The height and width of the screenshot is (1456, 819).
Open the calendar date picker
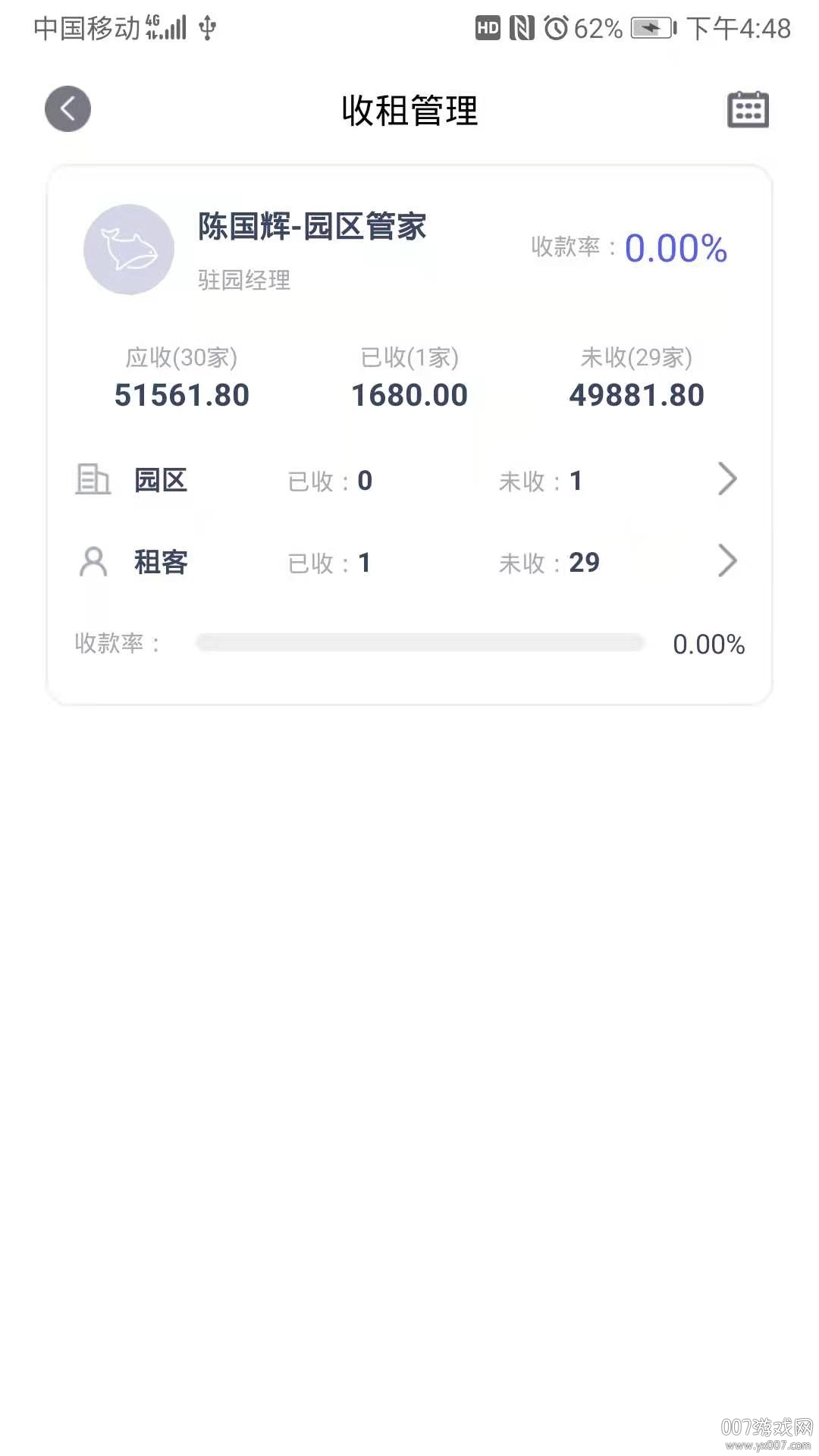(x=746, y=108)
